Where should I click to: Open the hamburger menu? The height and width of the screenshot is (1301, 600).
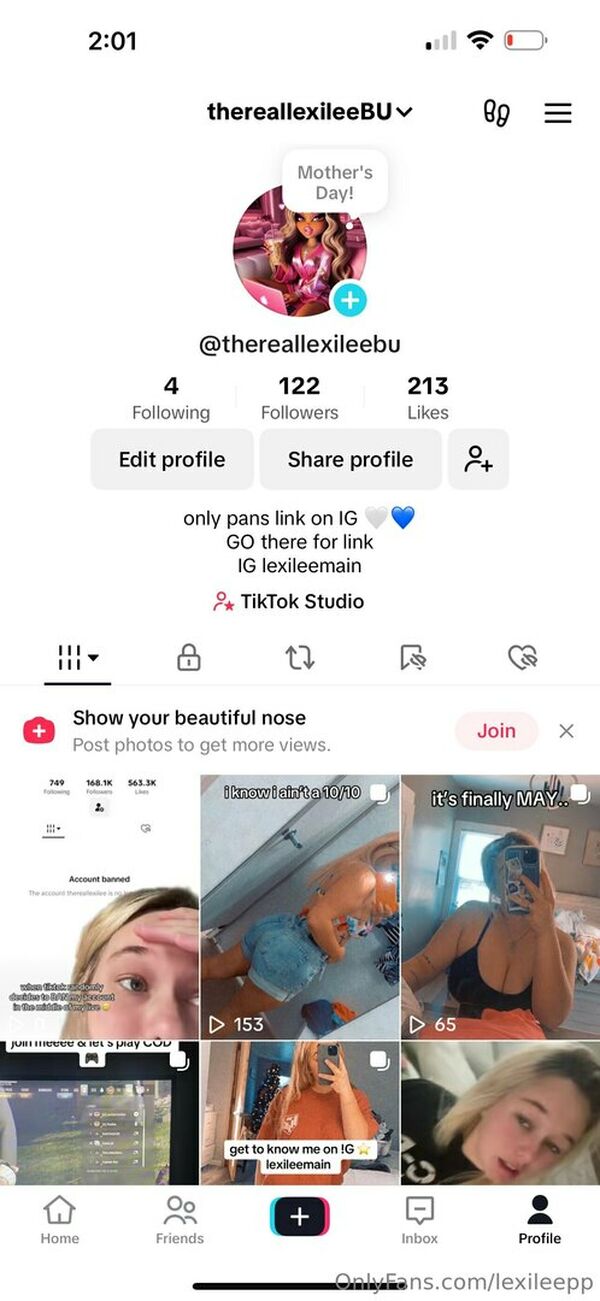click(x=557, y=112)
